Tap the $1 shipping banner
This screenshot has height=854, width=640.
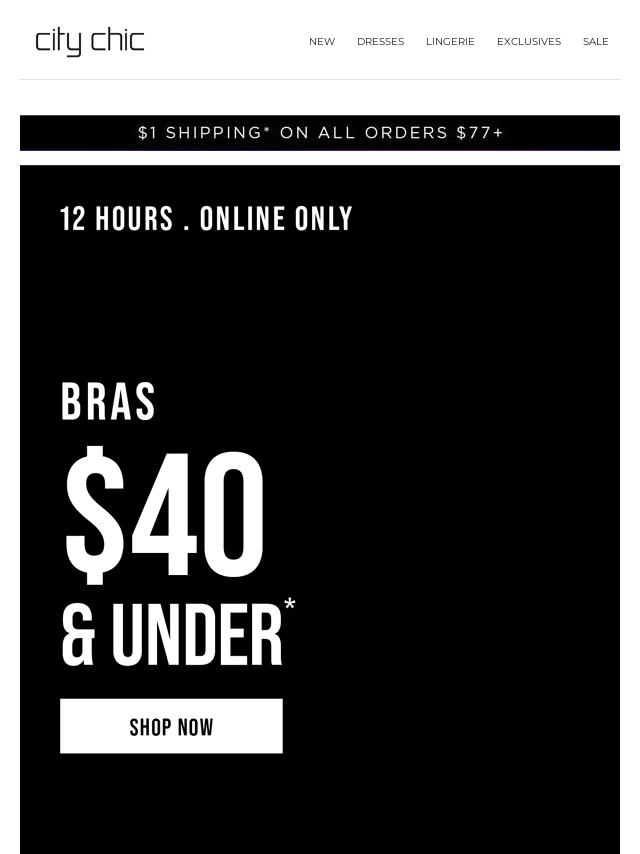pyautogui.click(x=320, y=133)
